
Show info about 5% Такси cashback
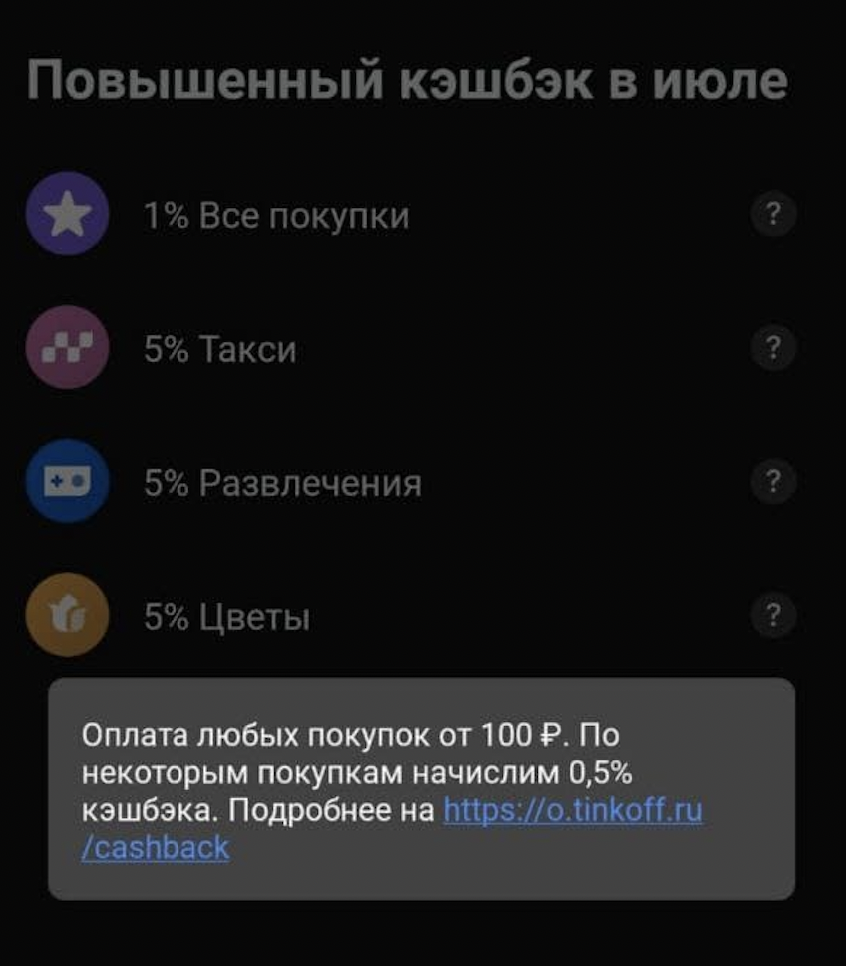[772, 348]
